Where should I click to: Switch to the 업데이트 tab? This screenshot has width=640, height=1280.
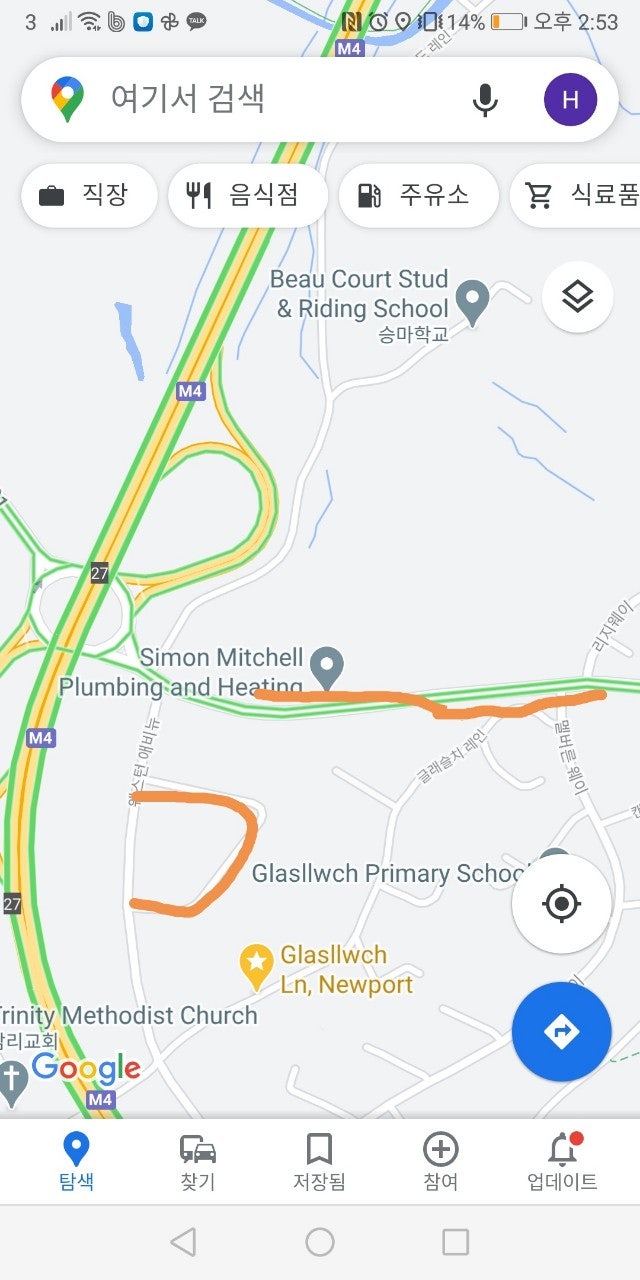click(x=562, y=1162)
